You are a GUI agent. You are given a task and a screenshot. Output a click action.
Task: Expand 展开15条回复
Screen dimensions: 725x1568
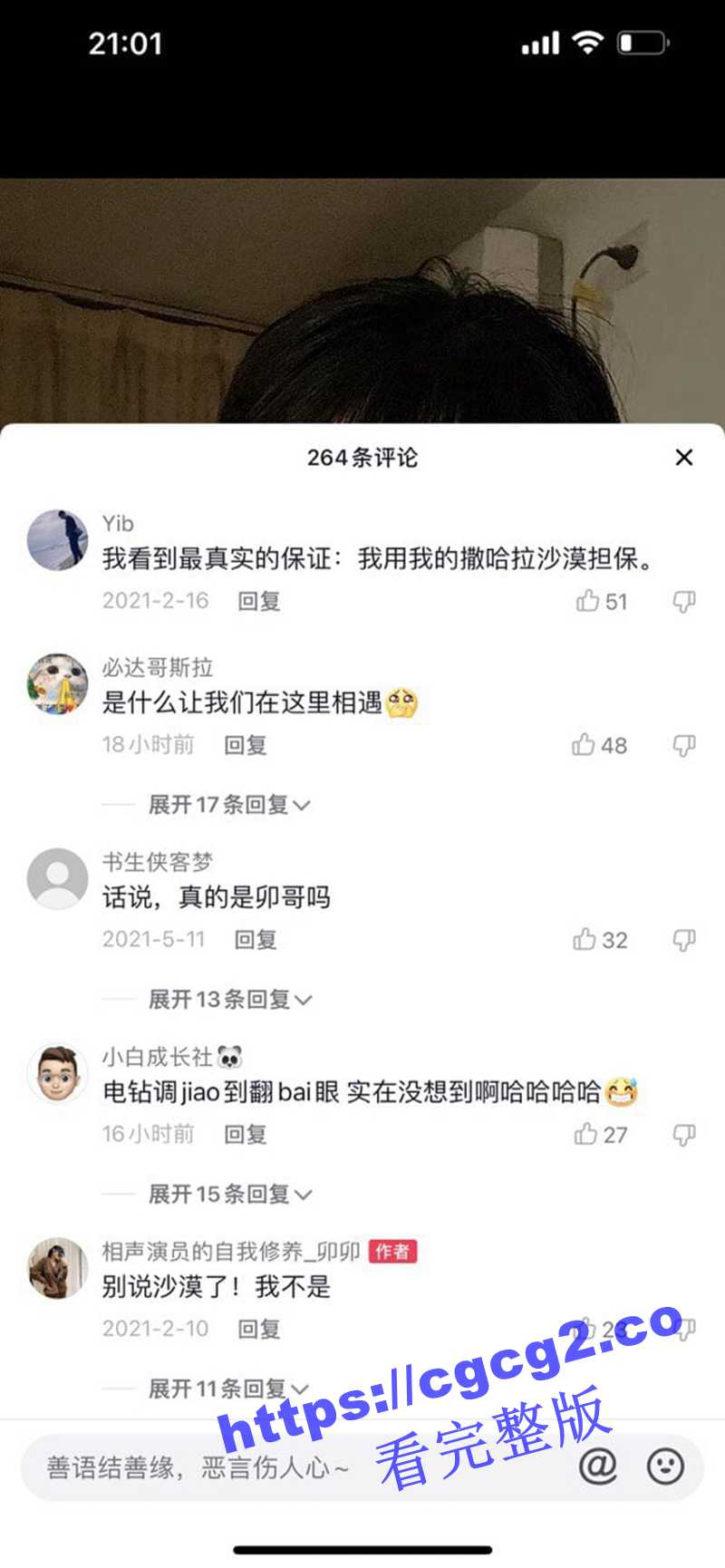(229, 1194)
